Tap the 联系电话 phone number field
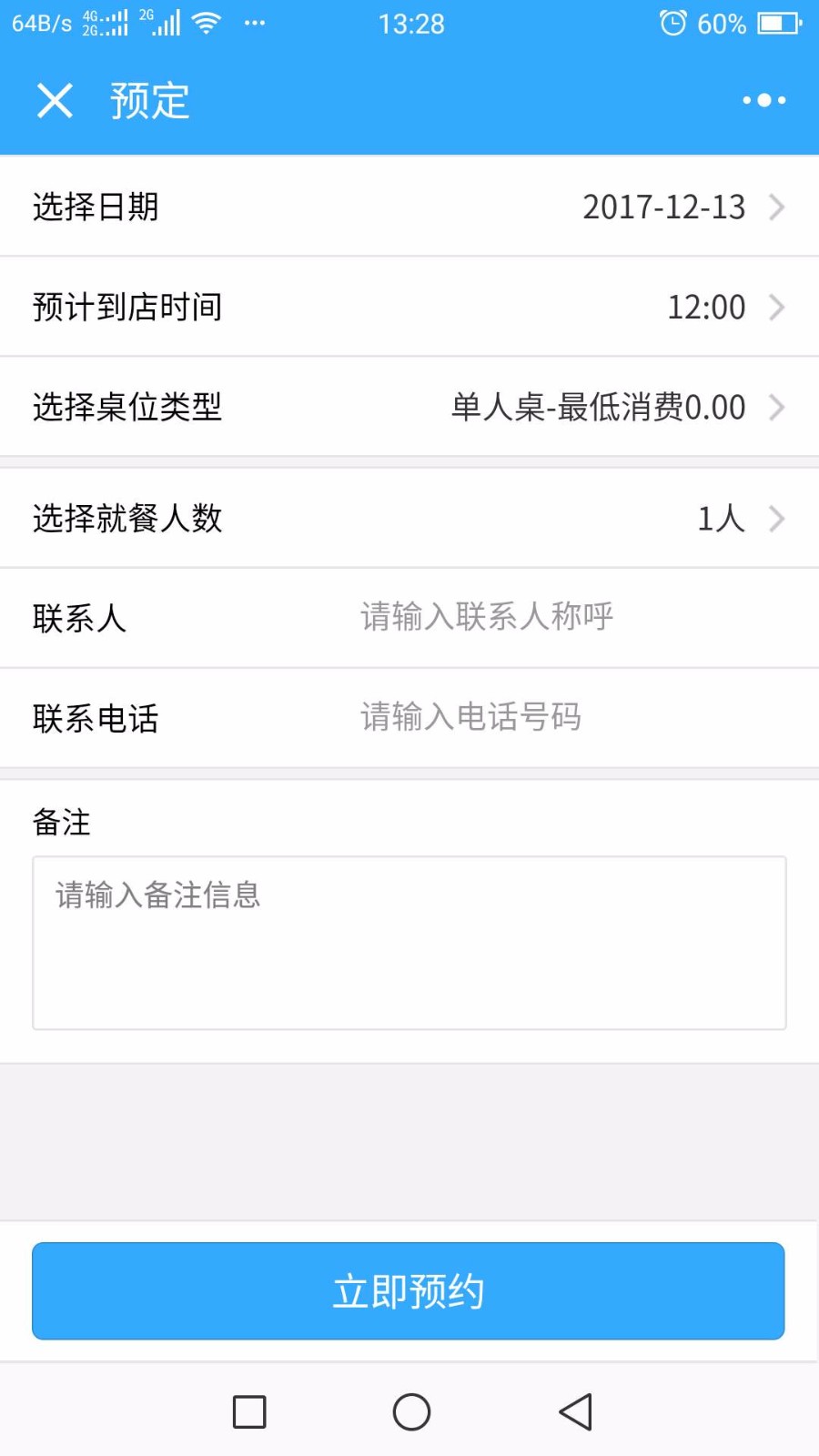This screenshot has width=819, height=1456. click(x=573, y=717)
